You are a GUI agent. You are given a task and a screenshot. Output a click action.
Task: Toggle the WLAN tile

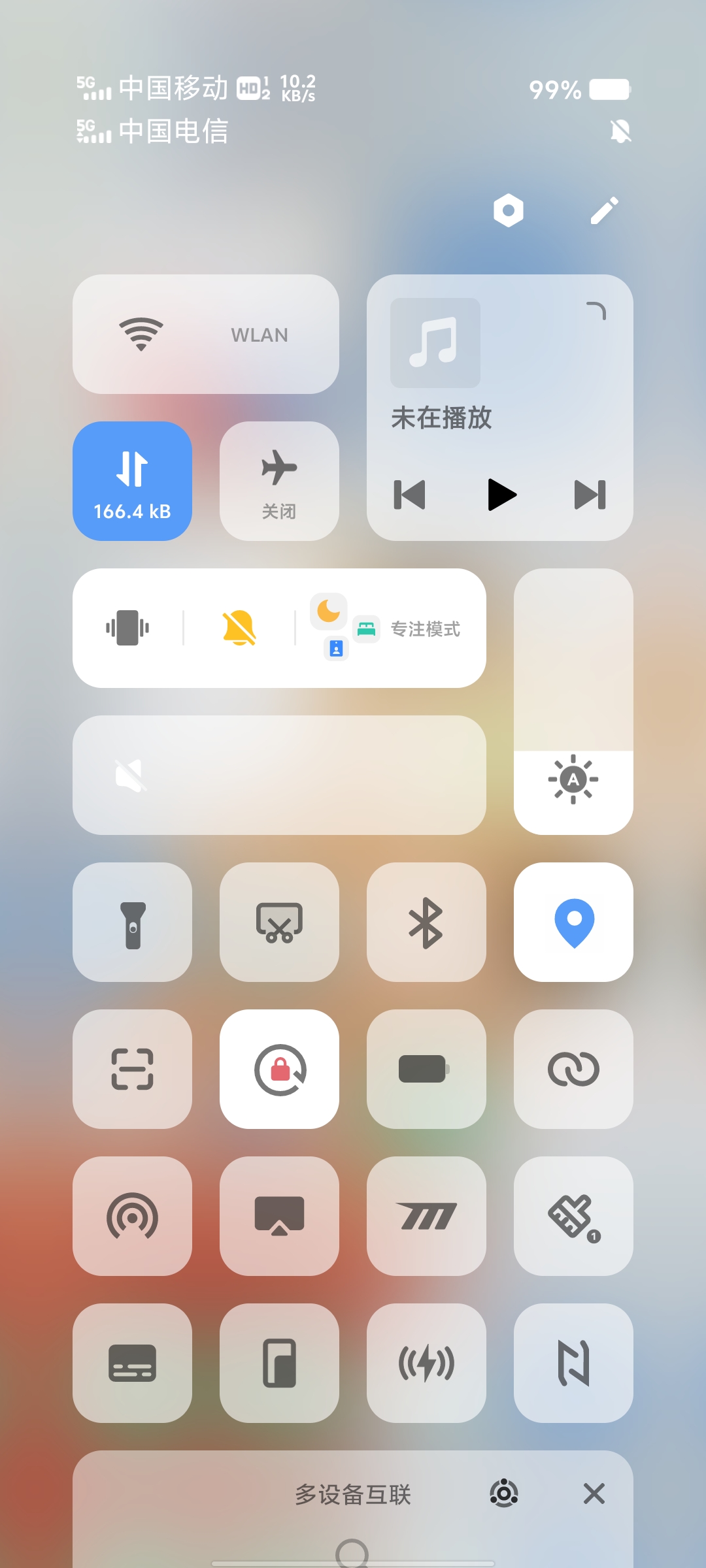[205, 334]
